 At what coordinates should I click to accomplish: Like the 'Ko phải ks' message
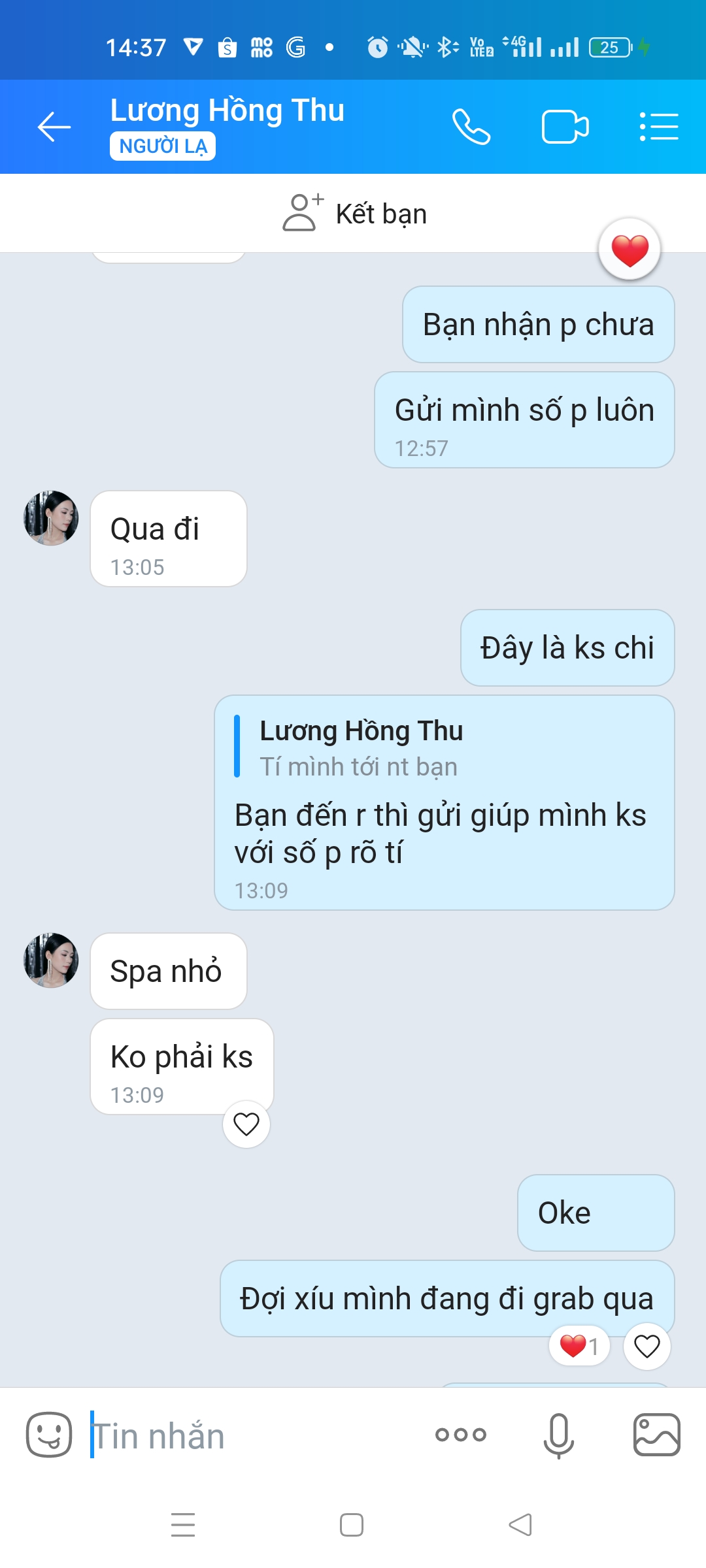pyautogui.click(x=246, y=1124)
